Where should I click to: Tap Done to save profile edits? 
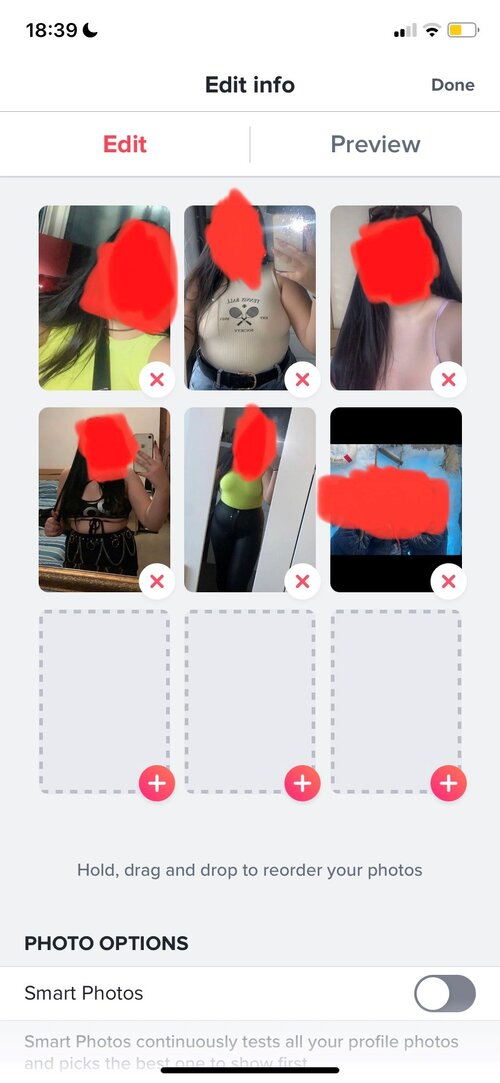coord(452,85)
